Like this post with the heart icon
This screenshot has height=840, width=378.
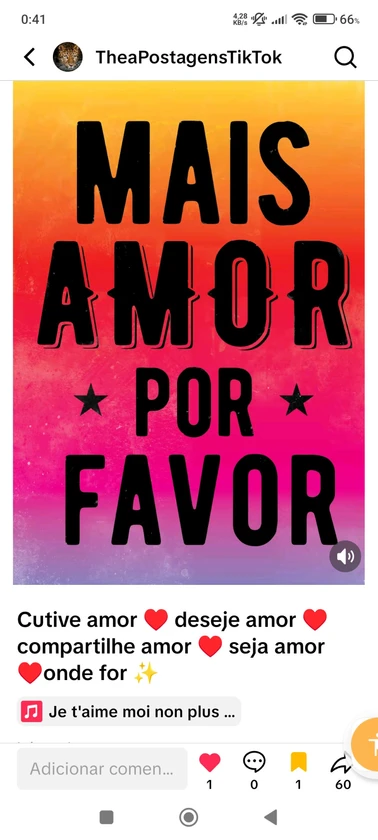(x=209, y=762)
